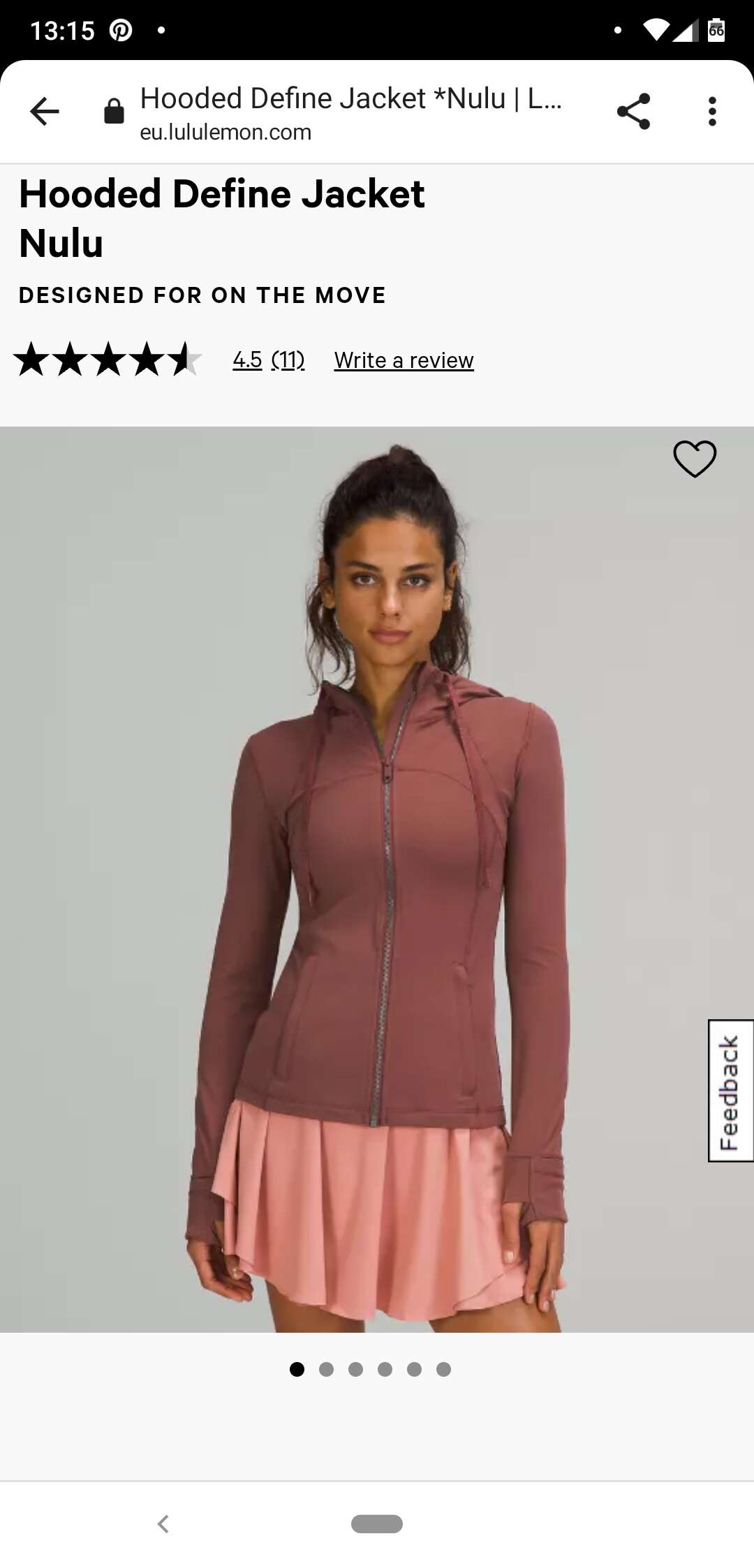
Task: Add jacket to wishlist with heart icon
Action: tap(695, 459)
